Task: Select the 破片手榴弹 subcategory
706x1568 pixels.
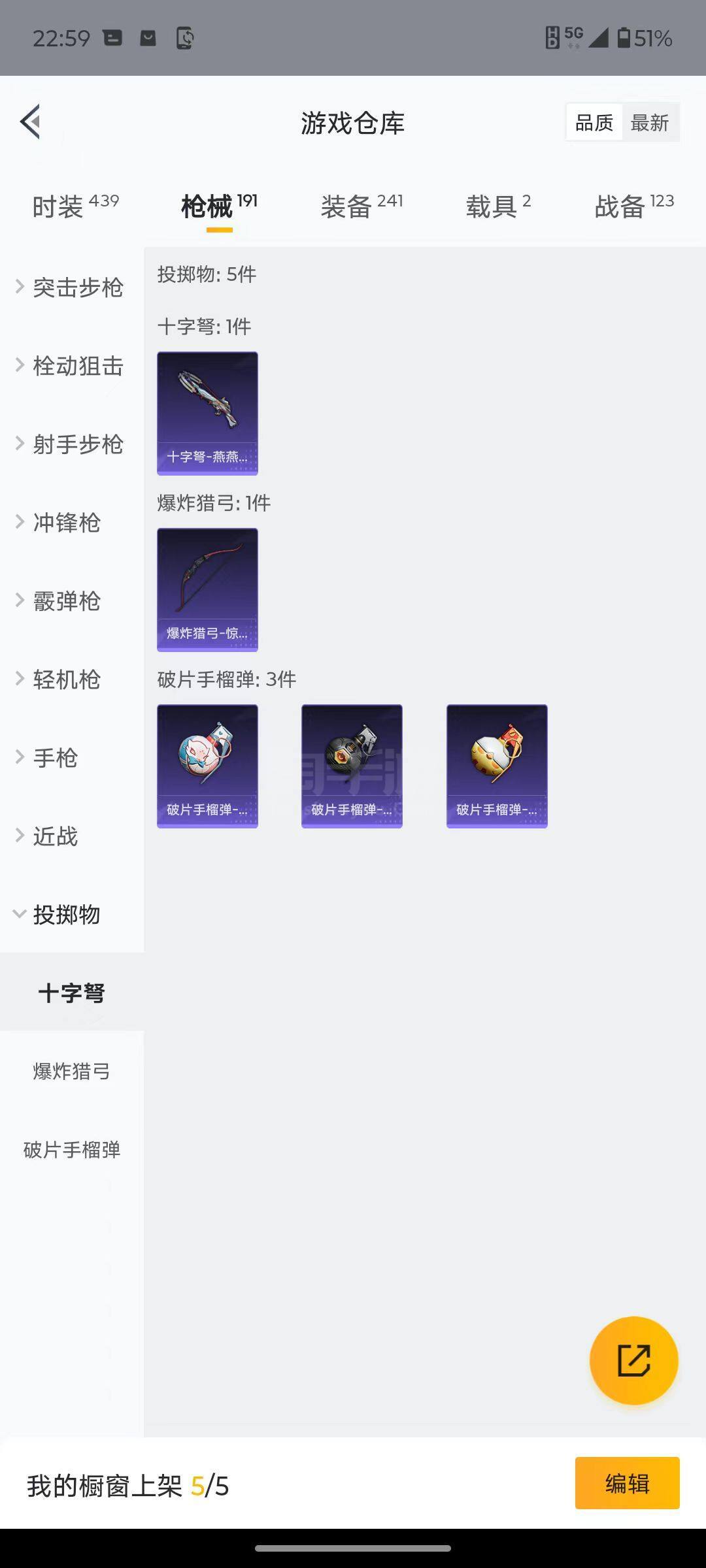Action: (x=72, y=1150)
